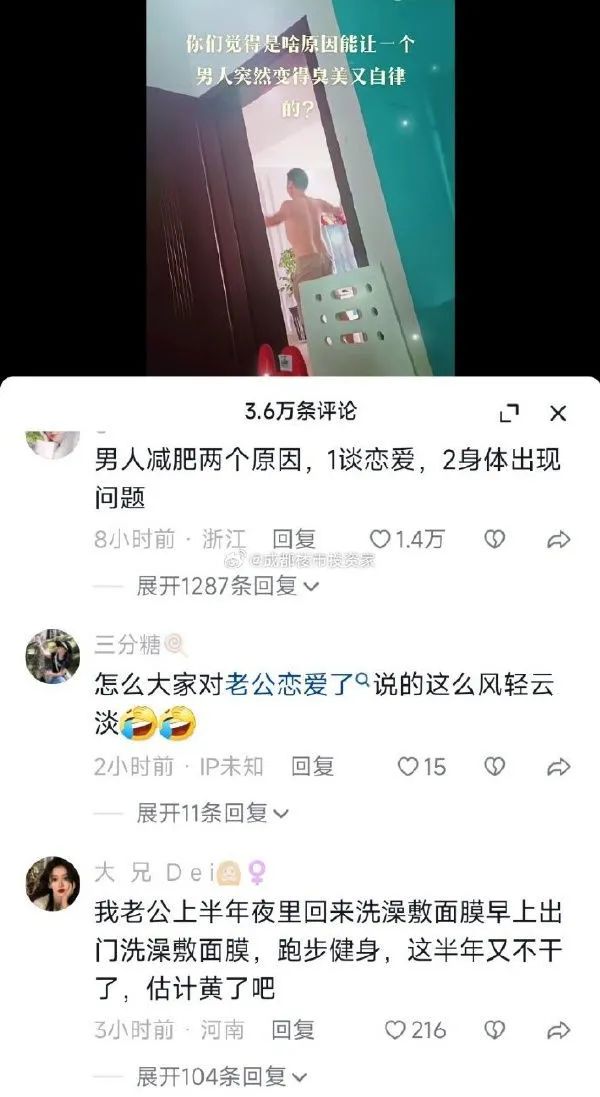Share 大兄Dei's comment

coord(558,1029)
